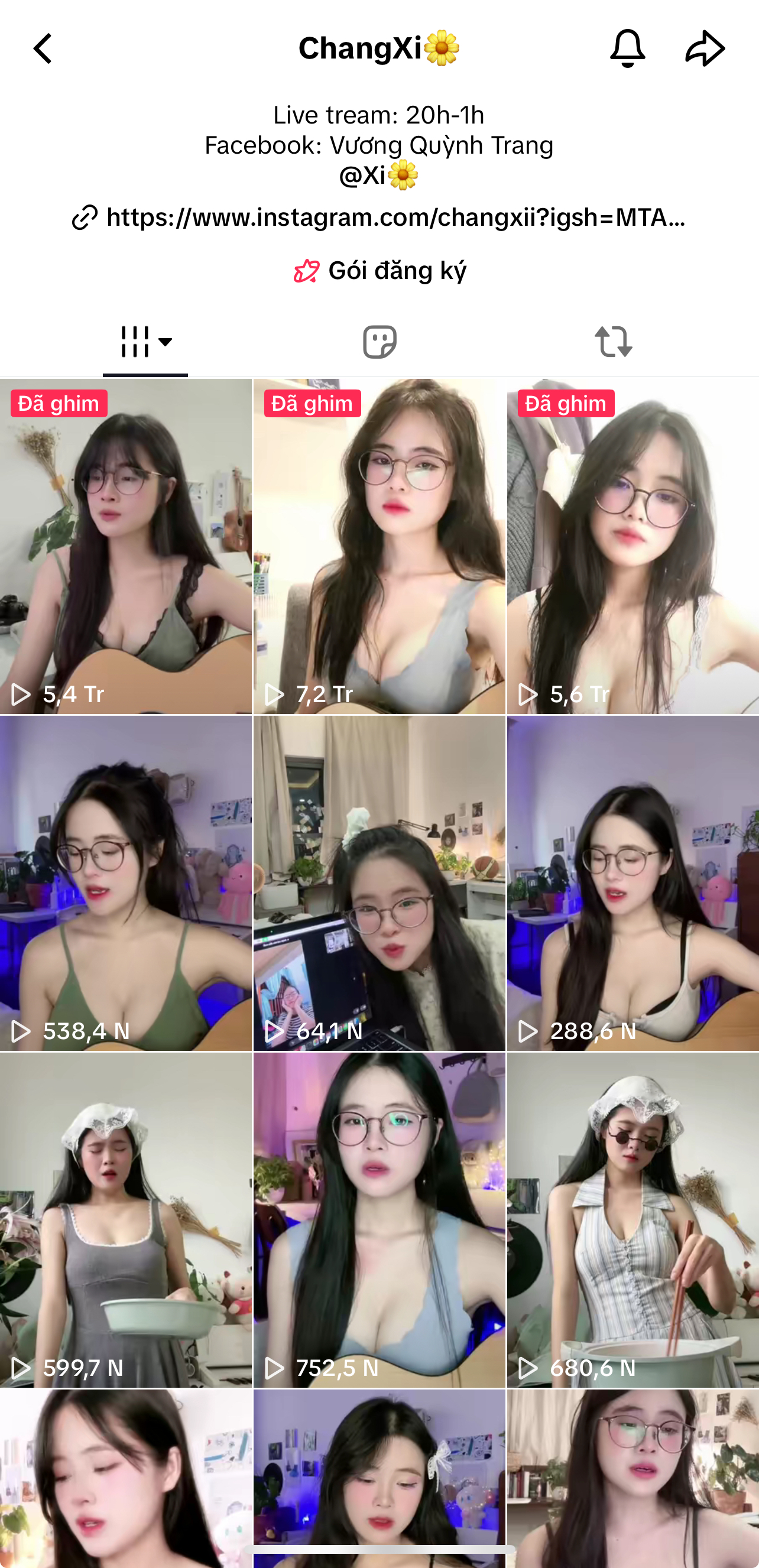Play the video with 752,5 N views
This screenshot has width=759, height=1568.
(x=379, y=1220)
